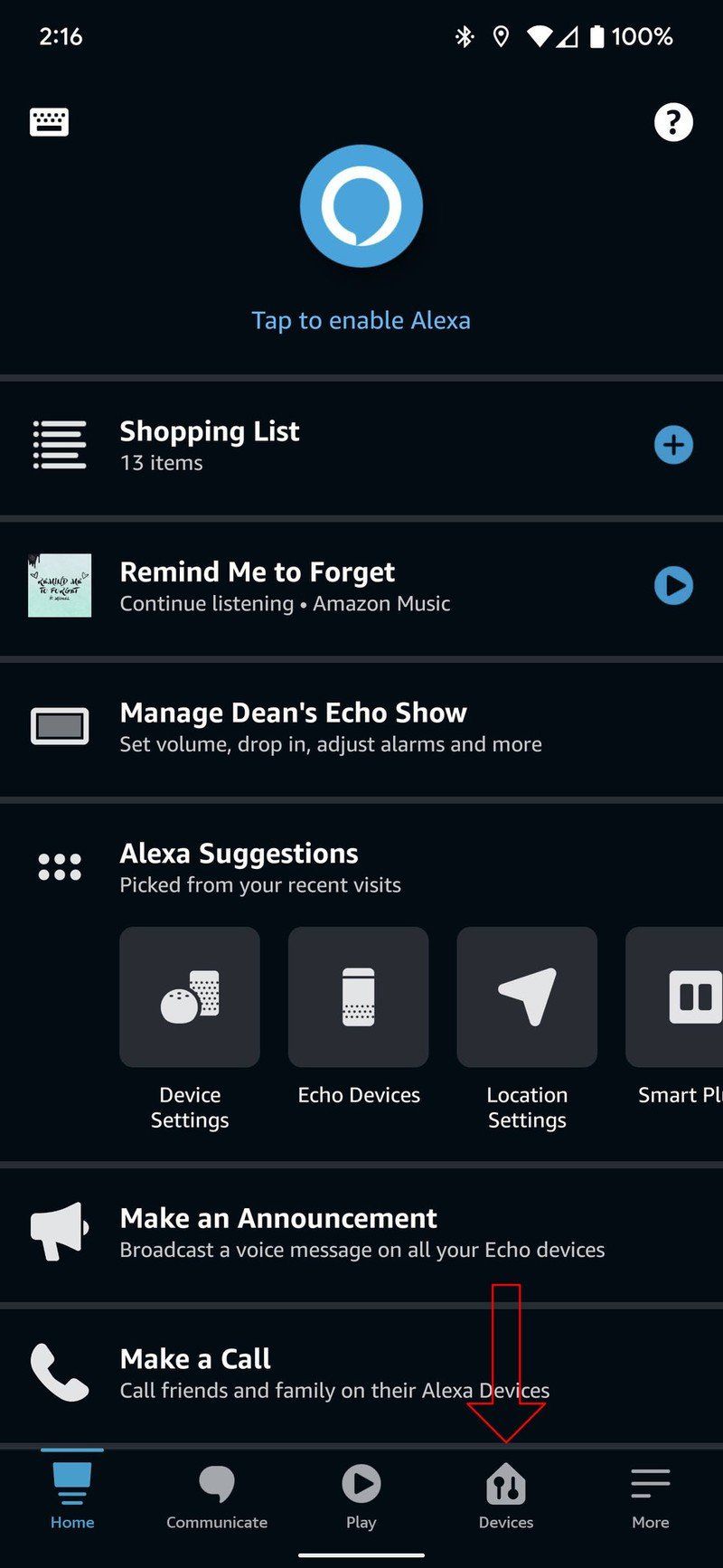
Task: Select the Play tab at the bottom
Action: click(361, 1497)
